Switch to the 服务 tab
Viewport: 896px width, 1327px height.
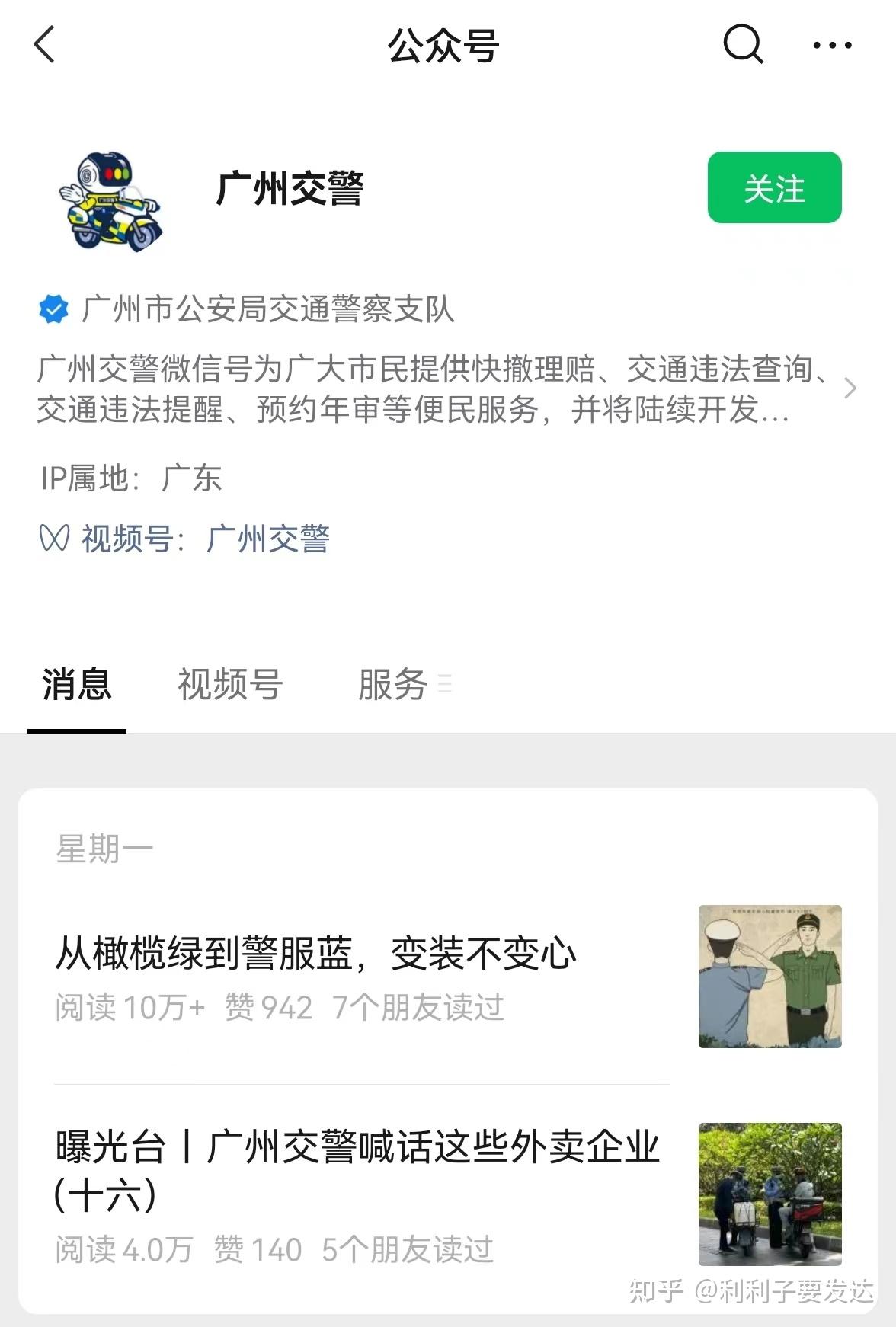tap(393, 684)
